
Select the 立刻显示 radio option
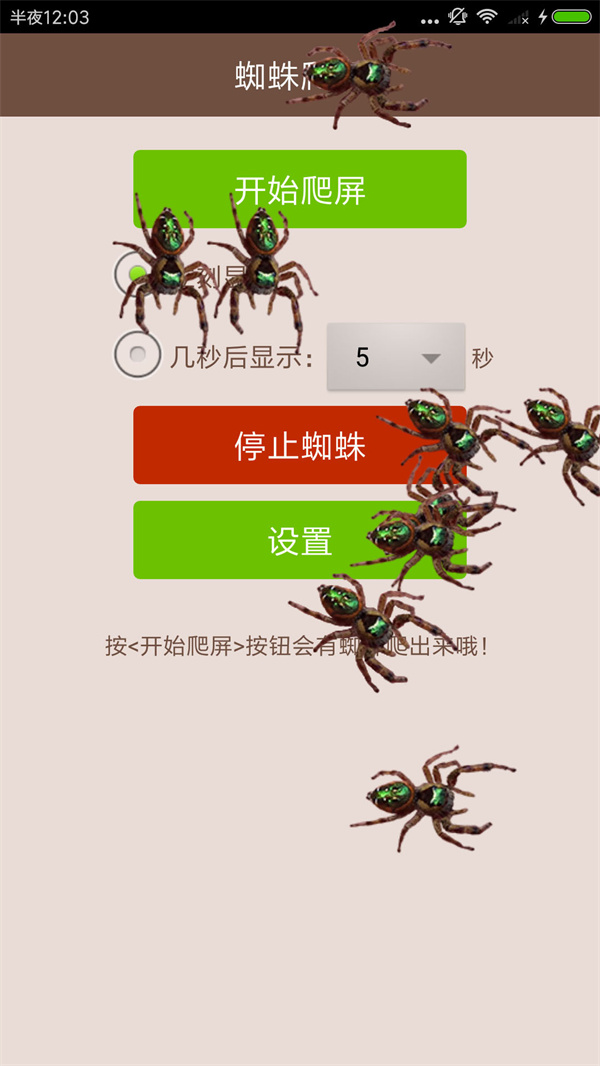137,273
